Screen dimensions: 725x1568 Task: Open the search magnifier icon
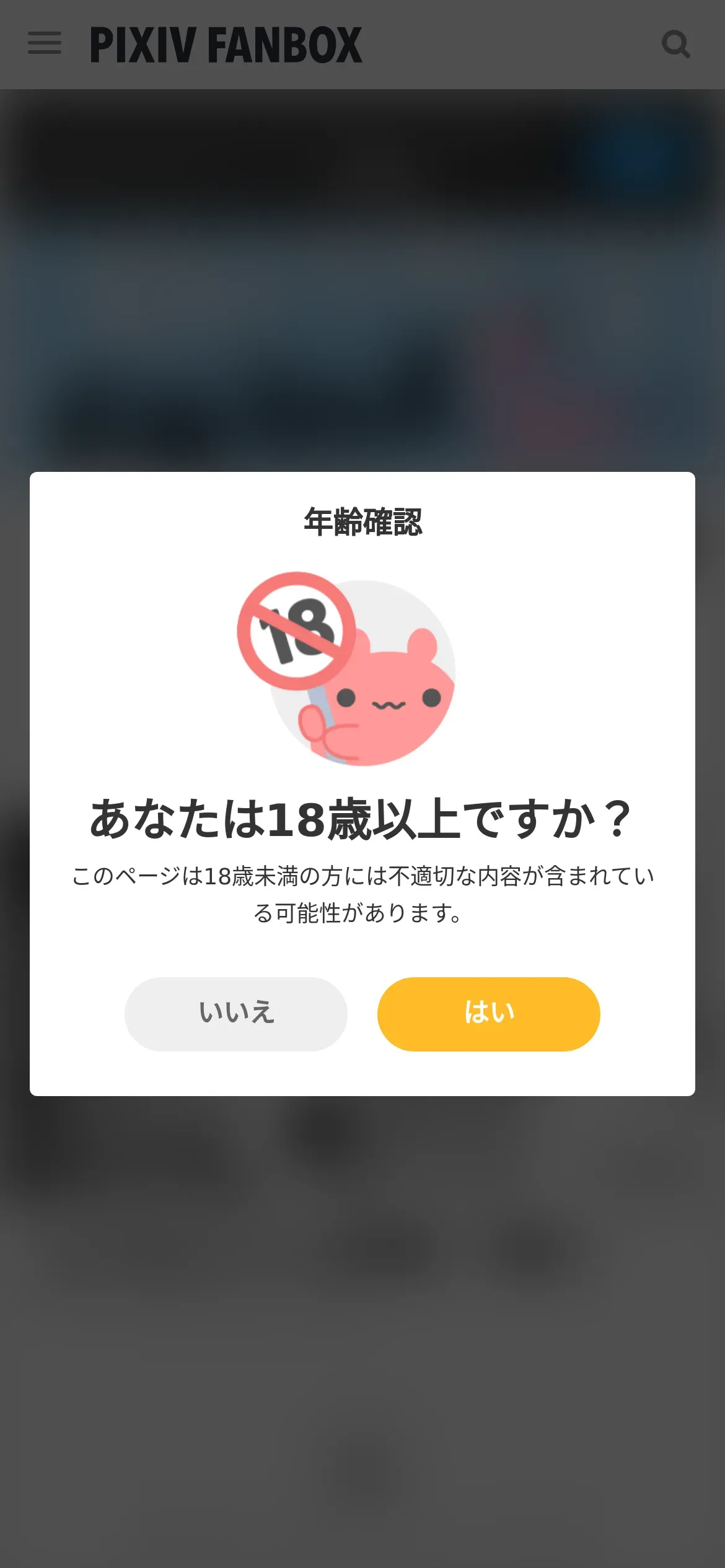pos(676,44)
